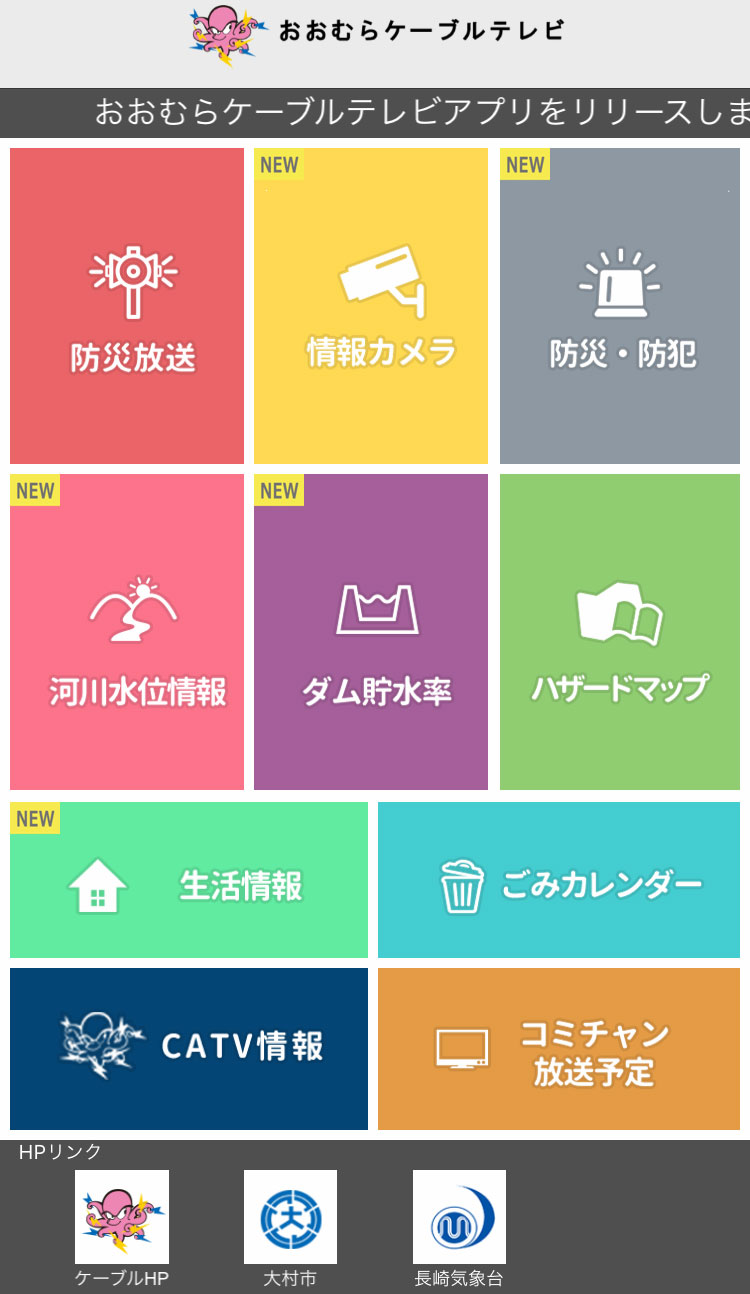Open the ケーブルHP link
This screenshot has width=750, height=1294.
pyautogui.click(x=122, y=1217)
